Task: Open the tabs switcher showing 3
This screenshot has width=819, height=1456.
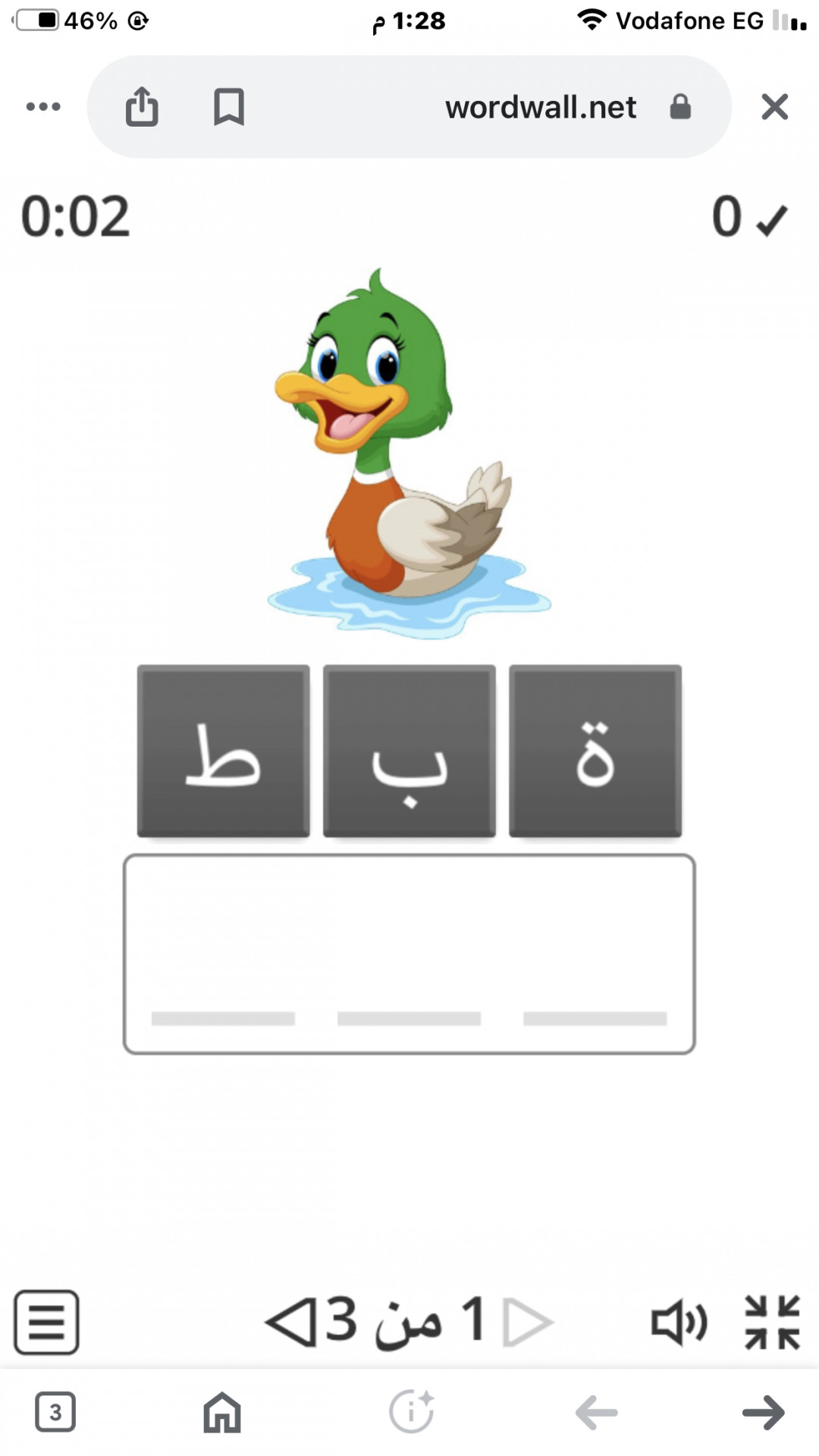Action: pyautogui.click(x=55, y=1412)
